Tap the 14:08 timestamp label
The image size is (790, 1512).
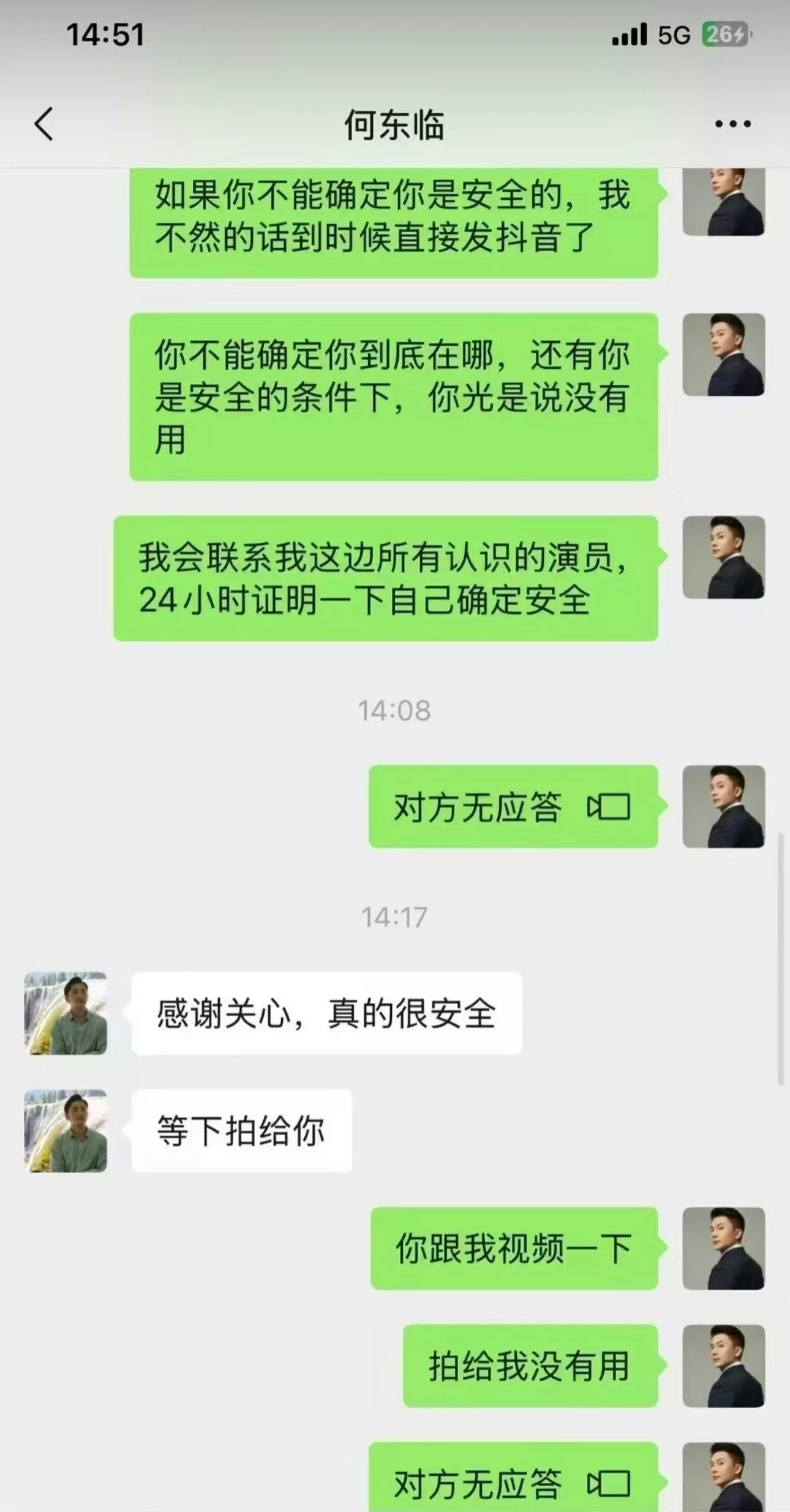[395, 709]
